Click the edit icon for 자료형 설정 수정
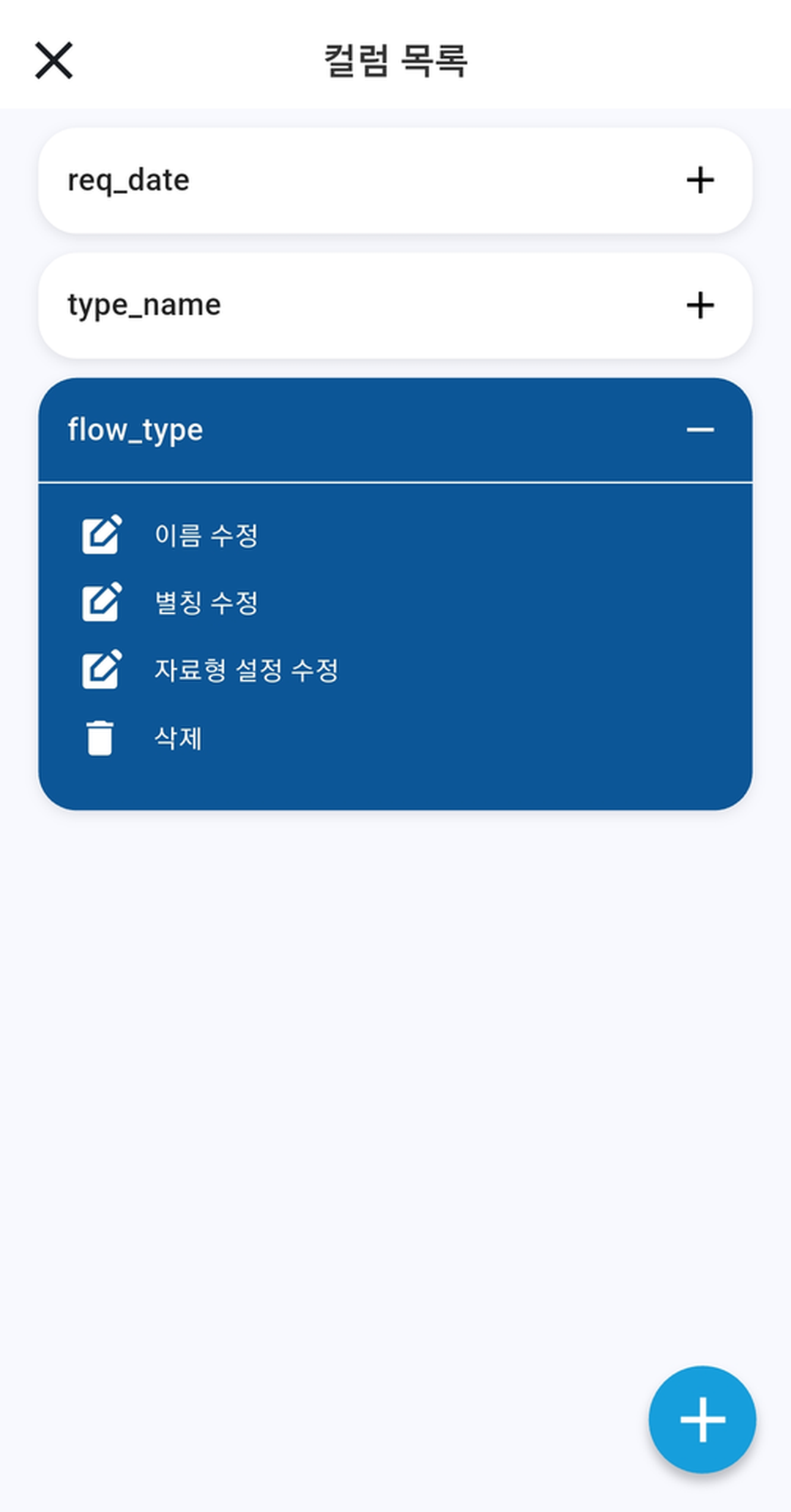 coord(101,668)
